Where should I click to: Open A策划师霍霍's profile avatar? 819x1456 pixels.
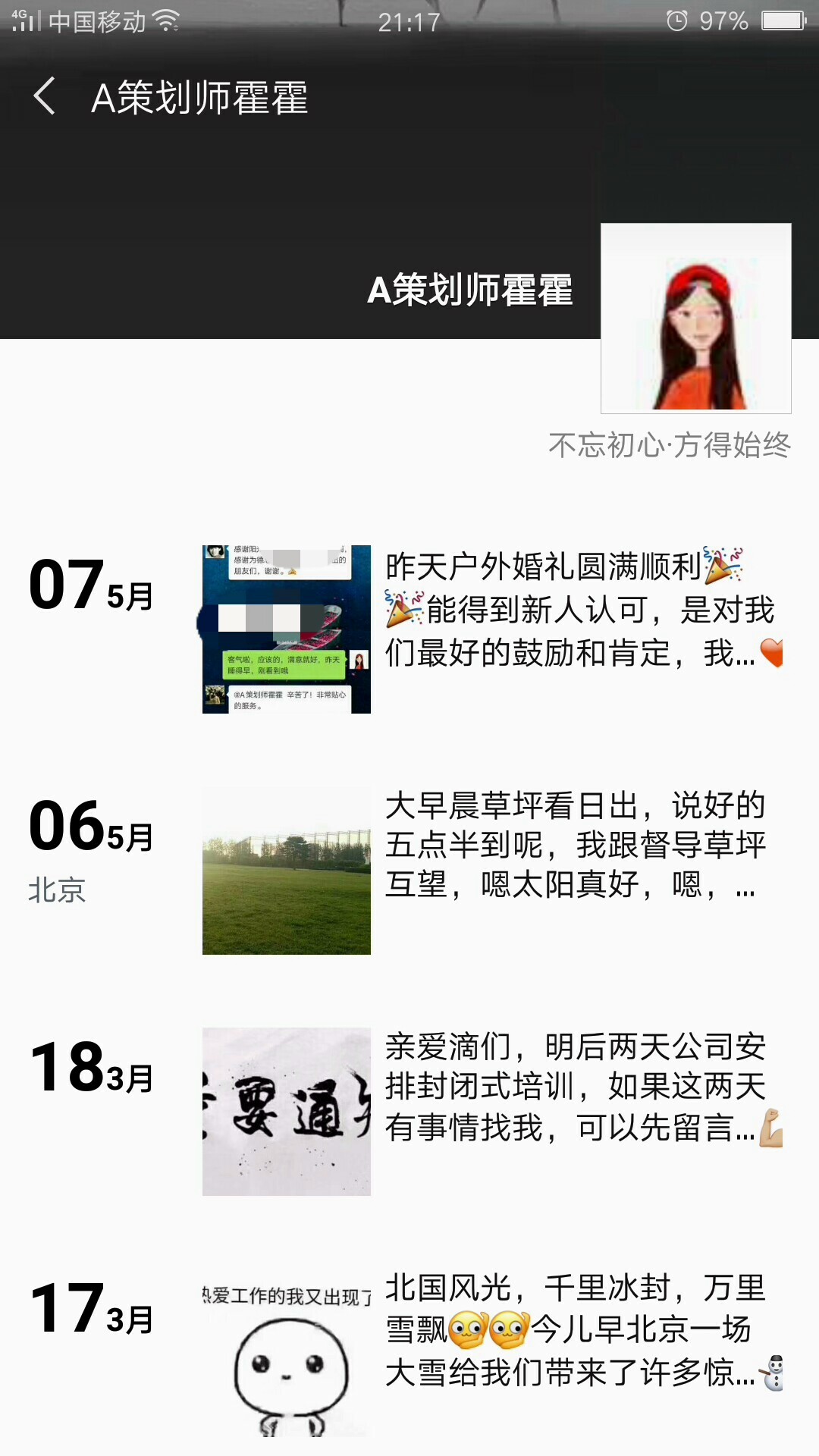[695, 318]
